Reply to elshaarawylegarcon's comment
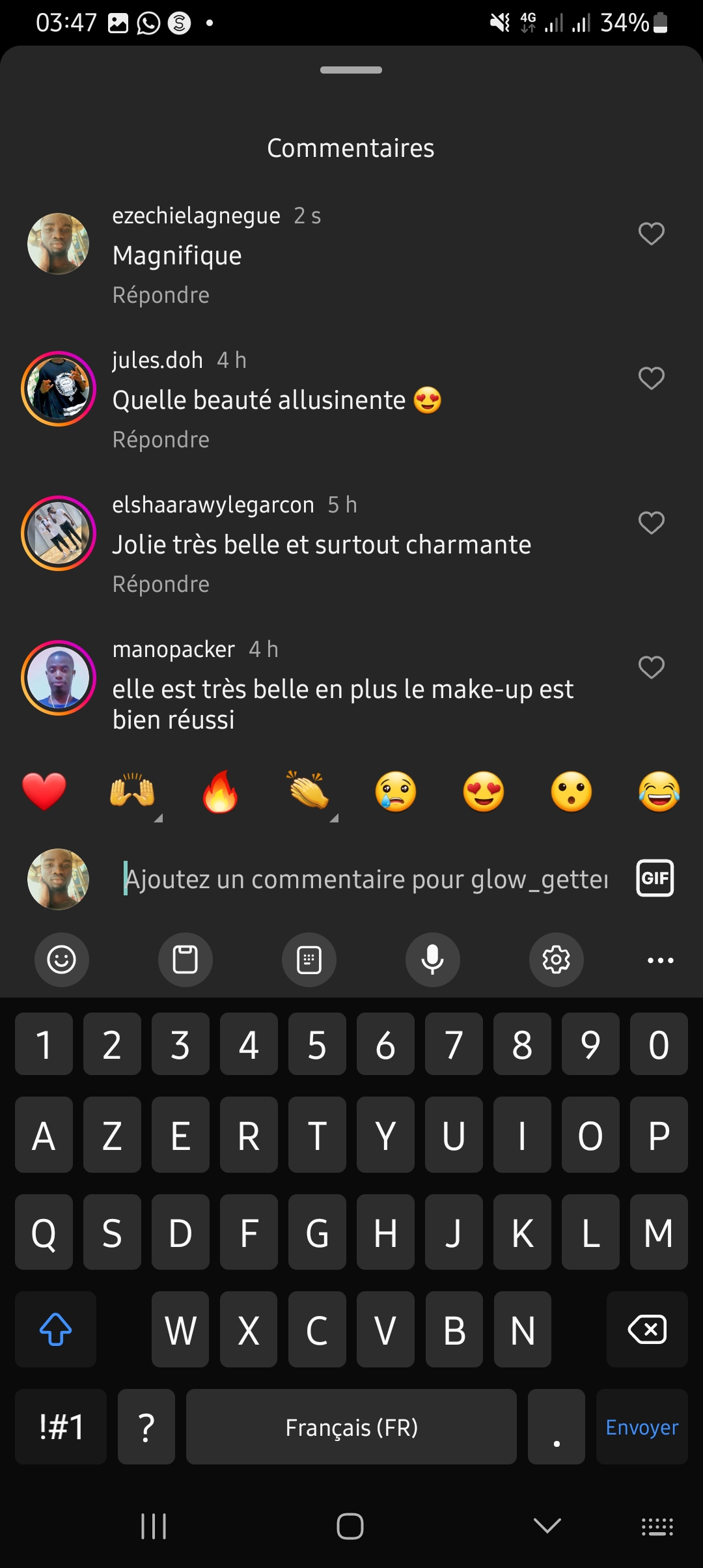Viewport: 703px width, 1568px height. click(161, 585)
